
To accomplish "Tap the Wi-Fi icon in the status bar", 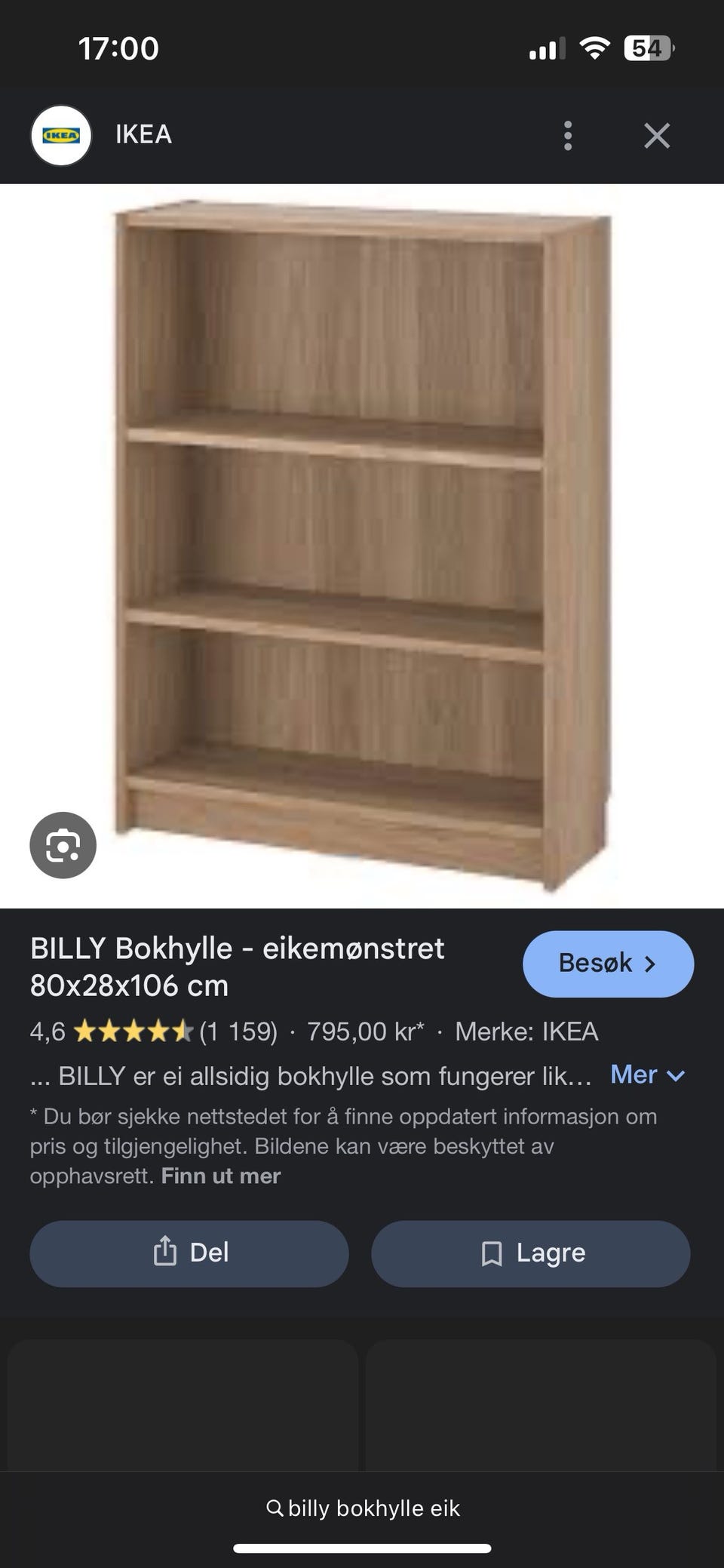I will [595, 48].
